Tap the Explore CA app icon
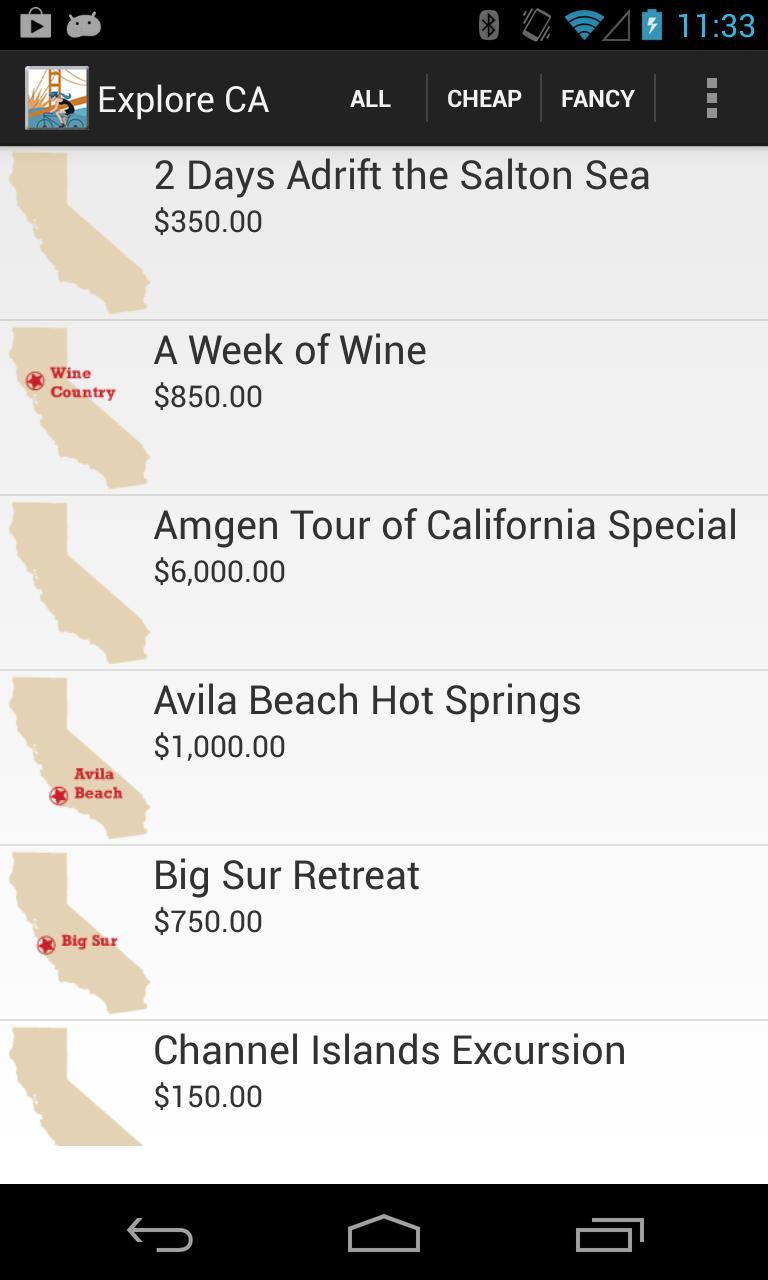The height and width of the screenshot is (1280, 768). pyautogui.click(x=56, y=97)
